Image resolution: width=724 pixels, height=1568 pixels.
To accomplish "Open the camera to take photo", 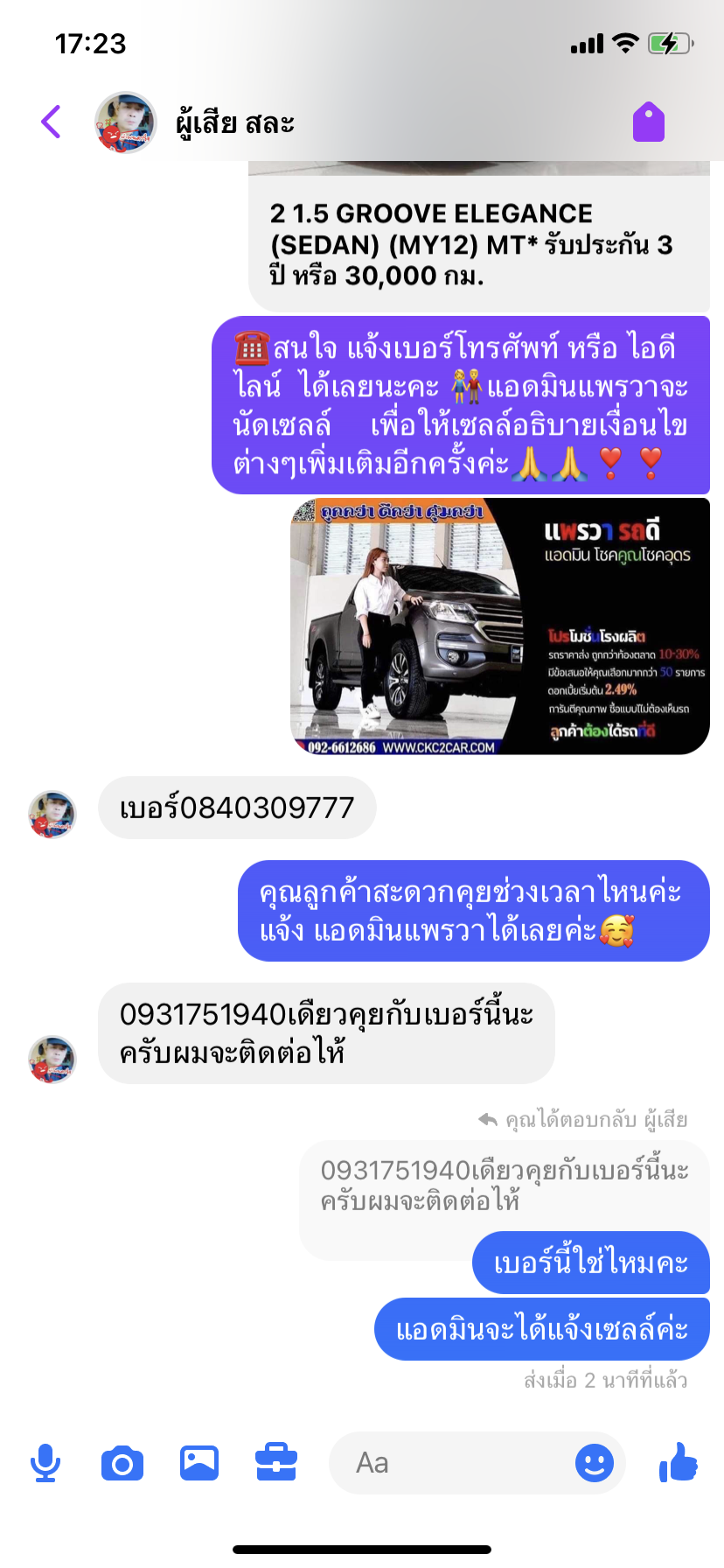I will click(x=122, y=1463).
